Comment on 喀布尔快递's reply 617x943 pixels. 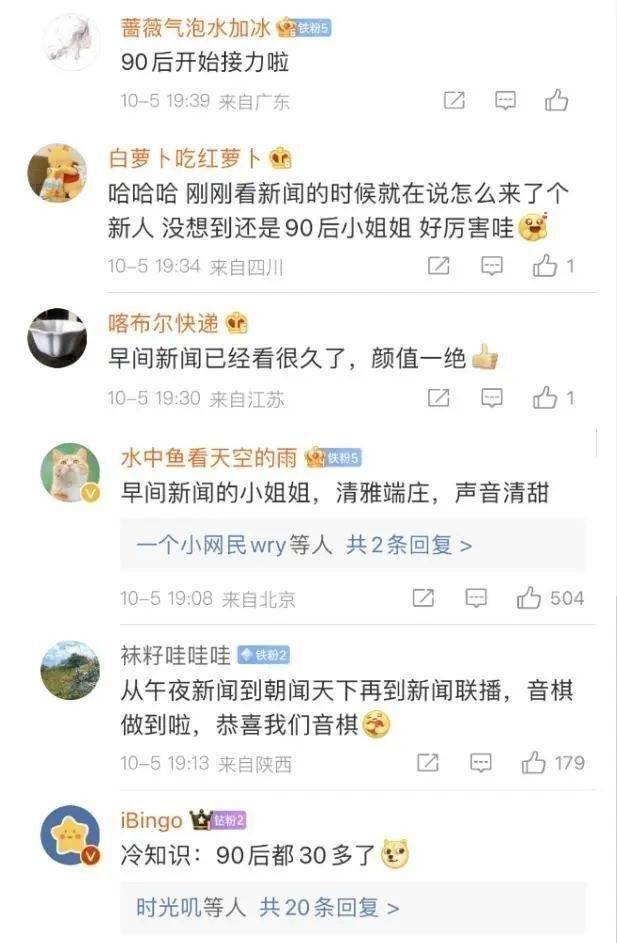491,398
